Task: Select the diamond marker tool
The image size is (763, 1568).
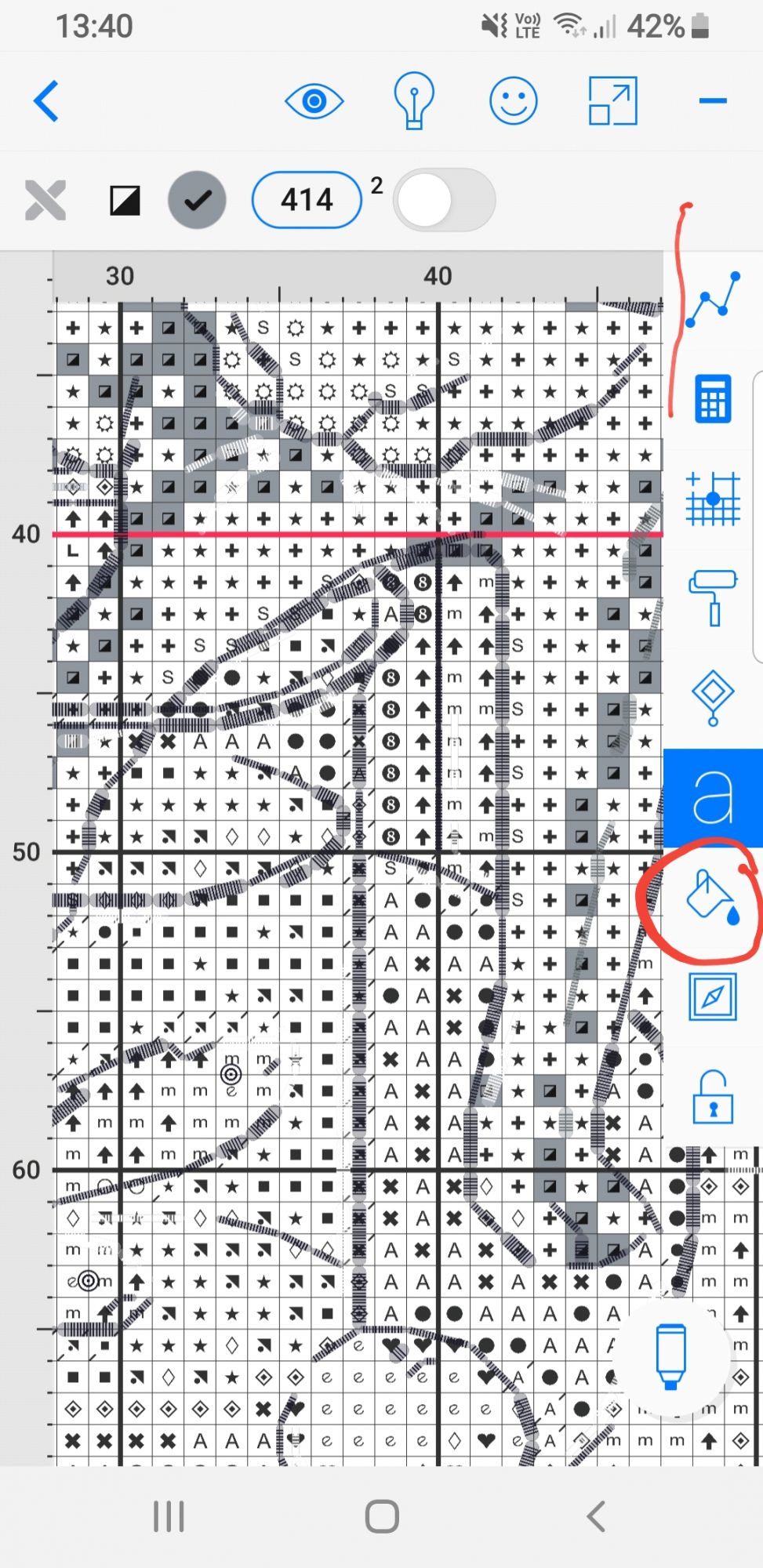Action: pos(713,696)
